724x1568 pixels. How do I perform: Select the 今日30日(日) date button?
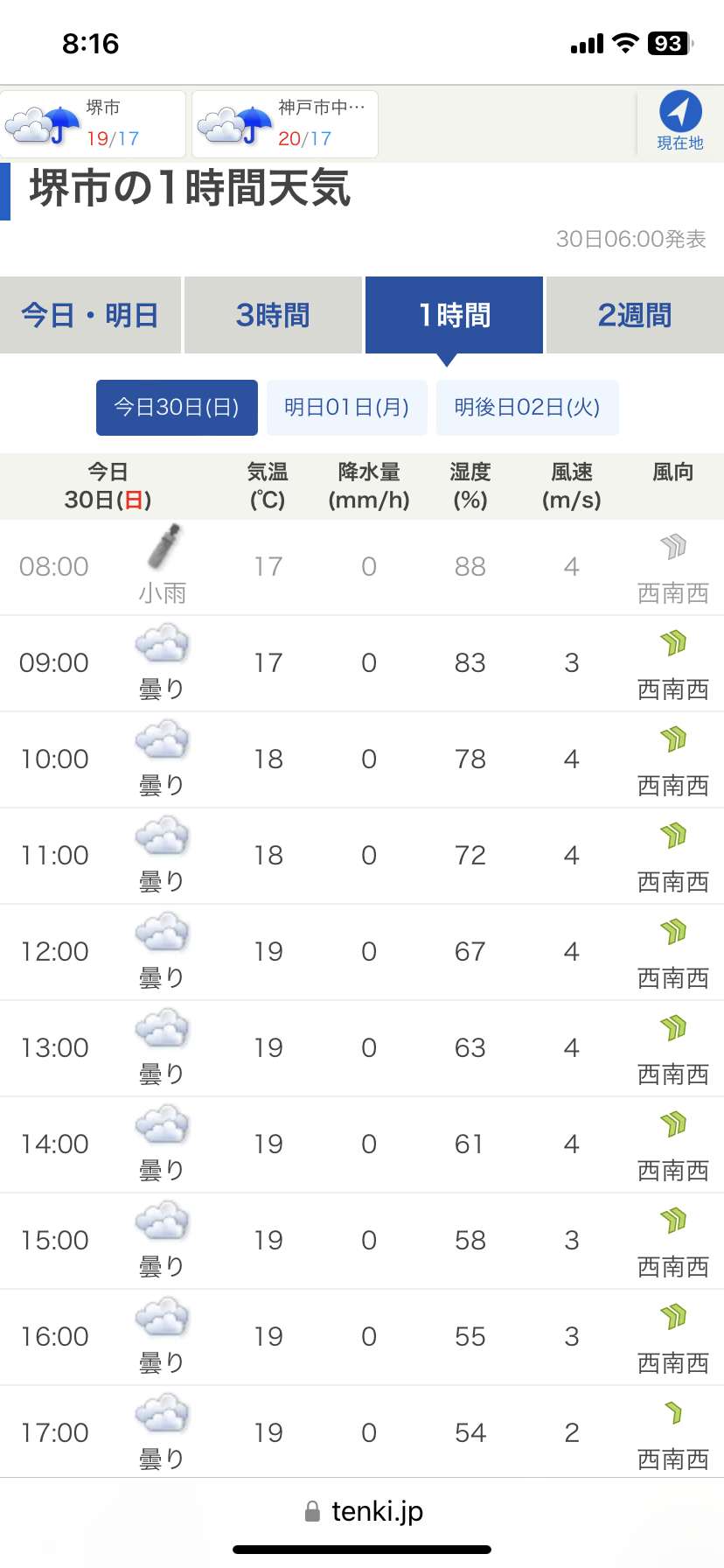point(177,408)
